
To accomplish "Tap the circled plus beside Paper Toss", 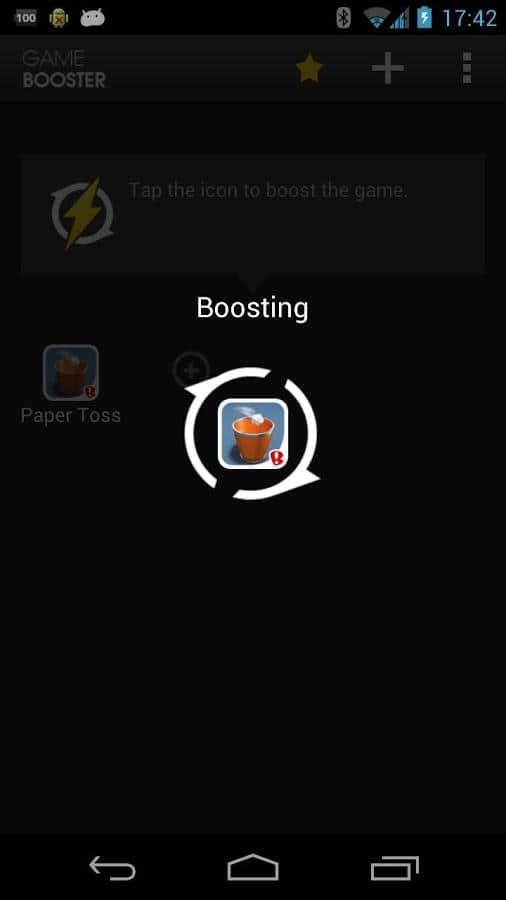I will click(191, 371).
